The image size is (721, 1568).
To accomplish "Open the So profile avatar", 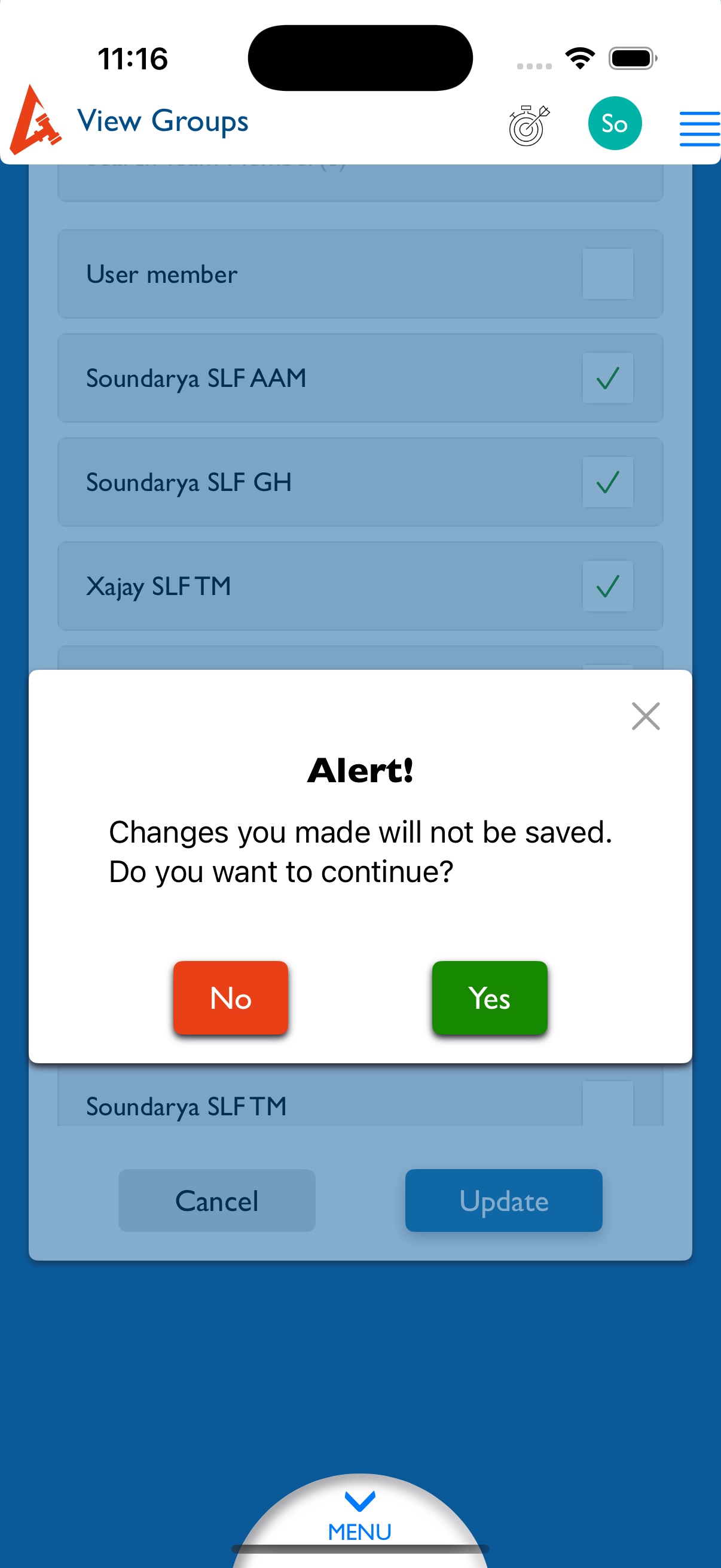I will pos(615,124).
